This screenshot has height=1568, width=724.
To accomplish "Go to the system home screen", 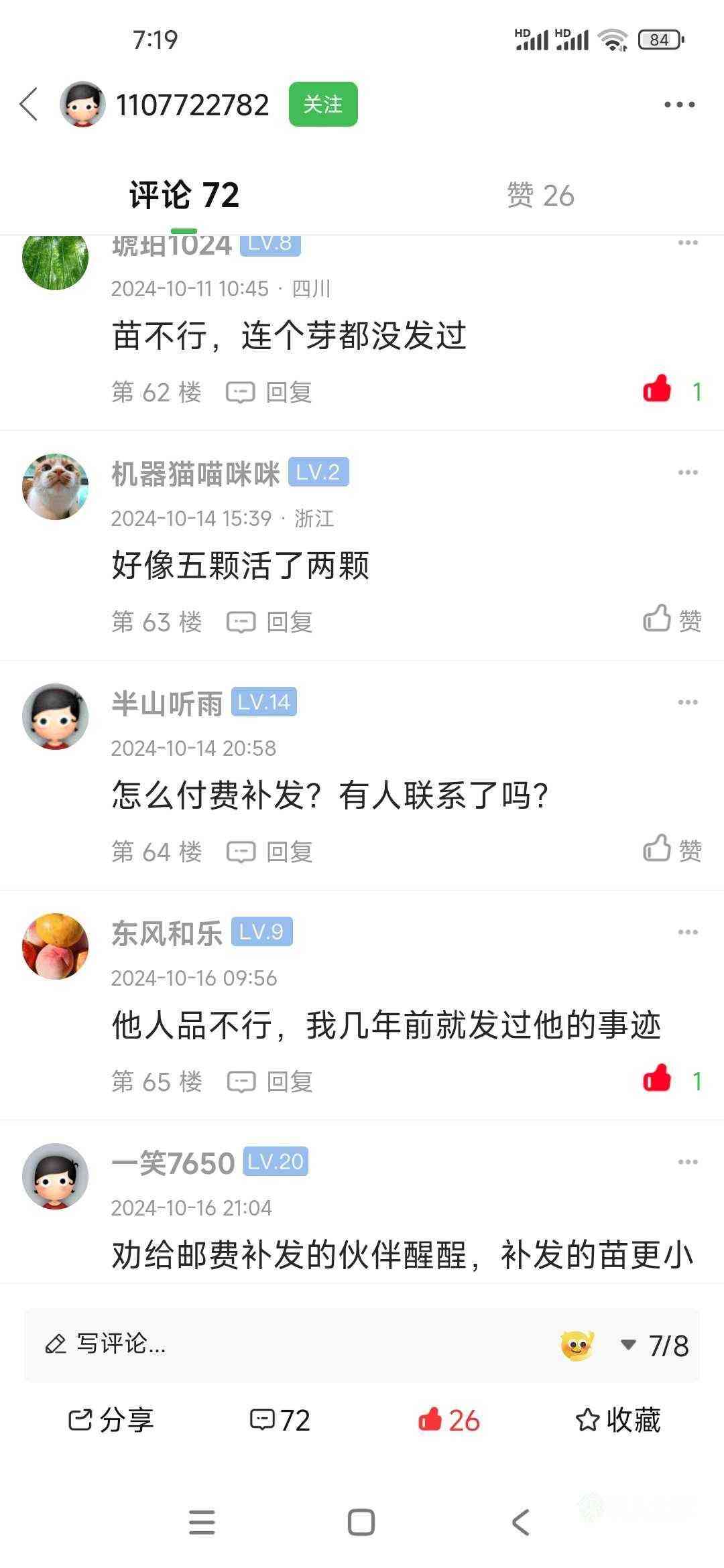I will (361, 1523).
